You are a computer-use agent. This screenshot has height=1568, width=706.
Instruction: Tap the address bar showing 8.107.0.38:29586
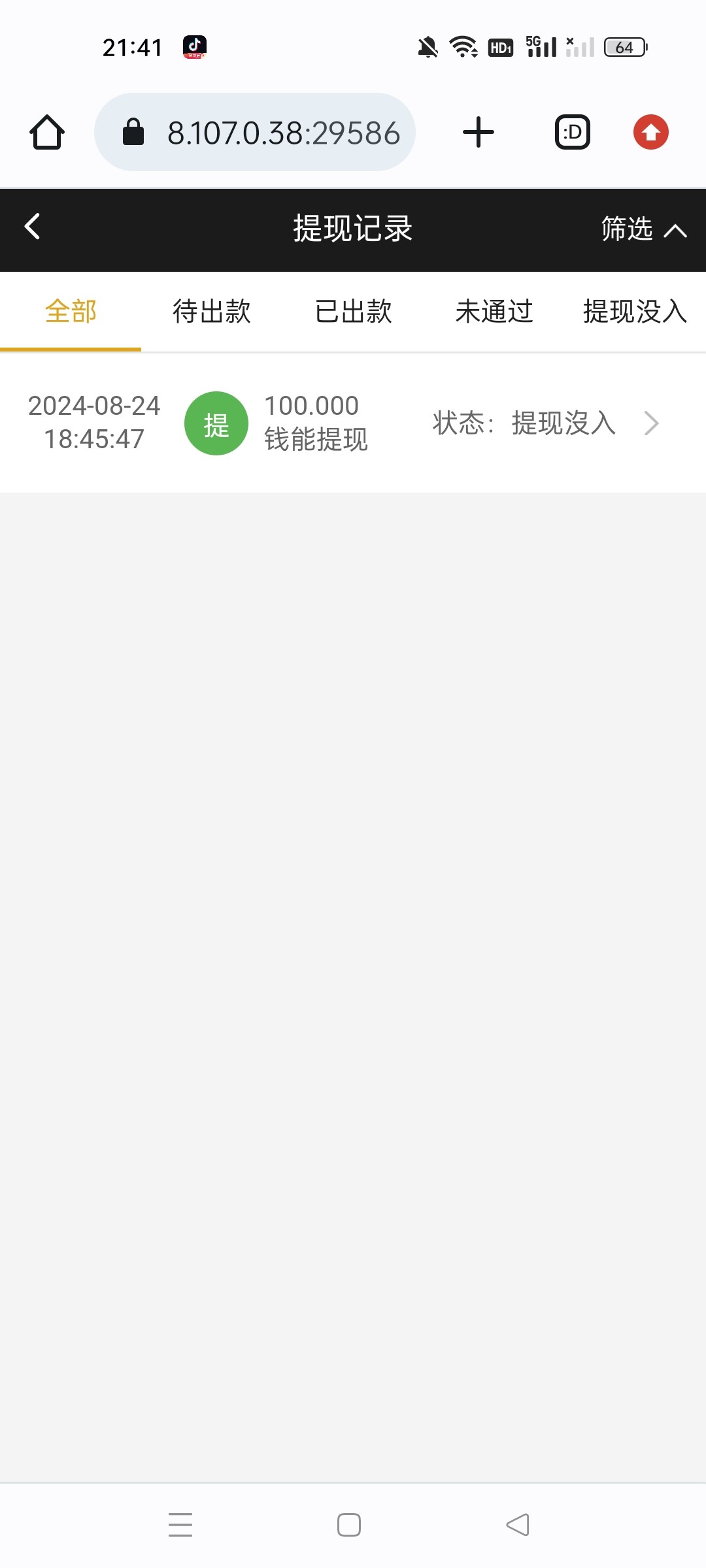click(255, 132)
